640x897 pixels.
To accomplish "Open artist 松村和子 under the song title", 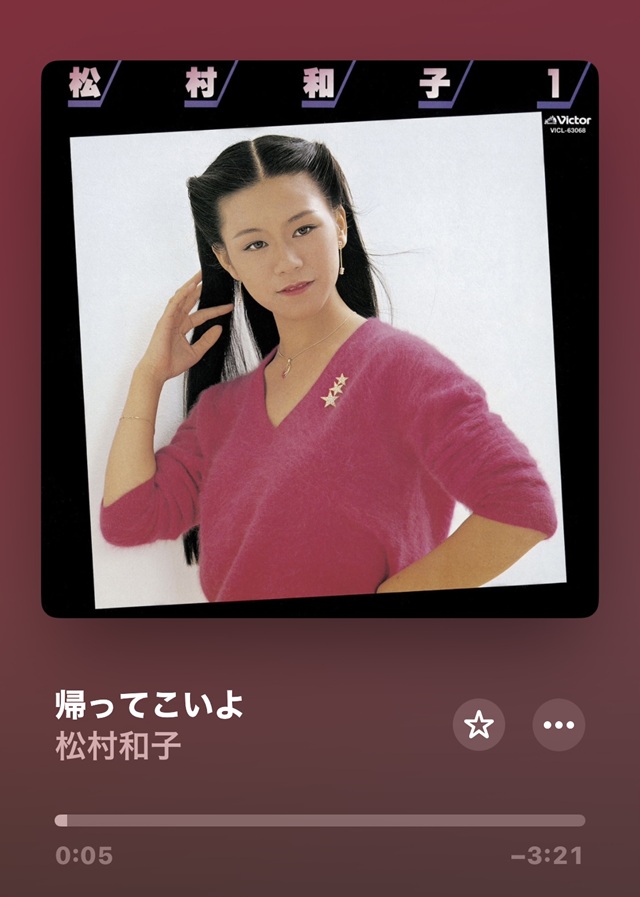I will click(x=118, y=747).
